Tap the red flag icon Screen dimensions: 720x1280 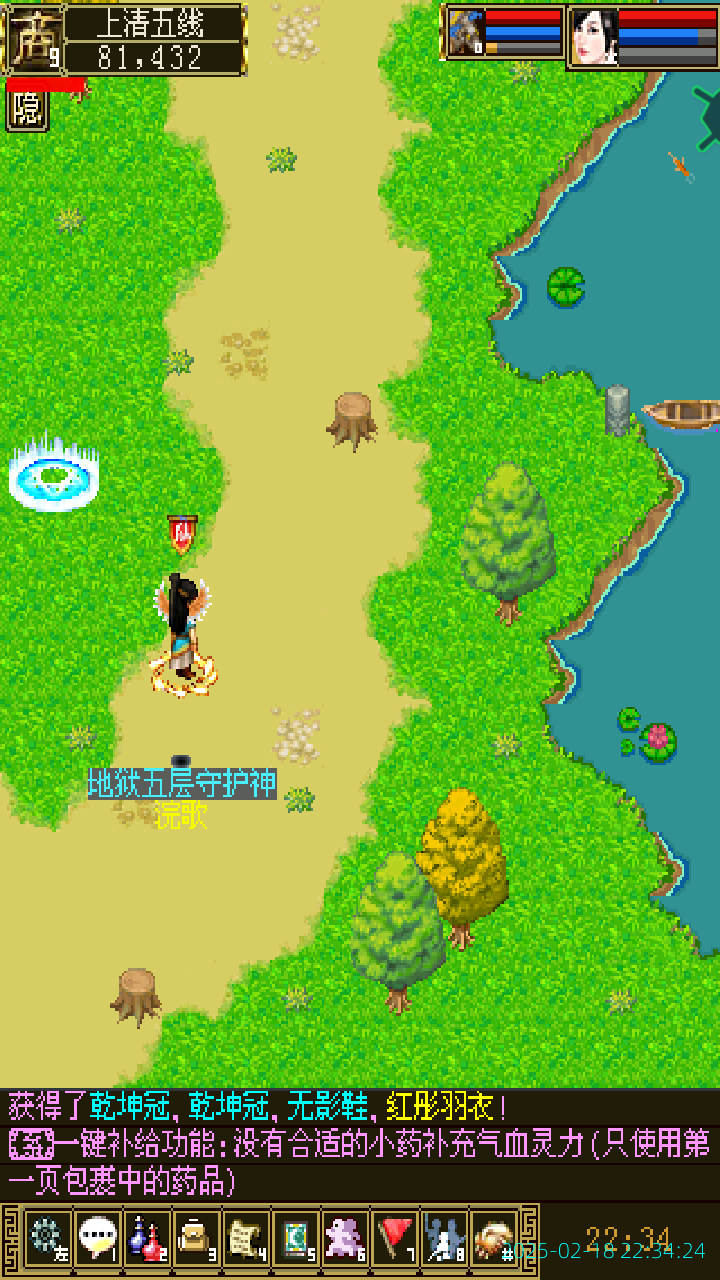tap(395, 1238)
